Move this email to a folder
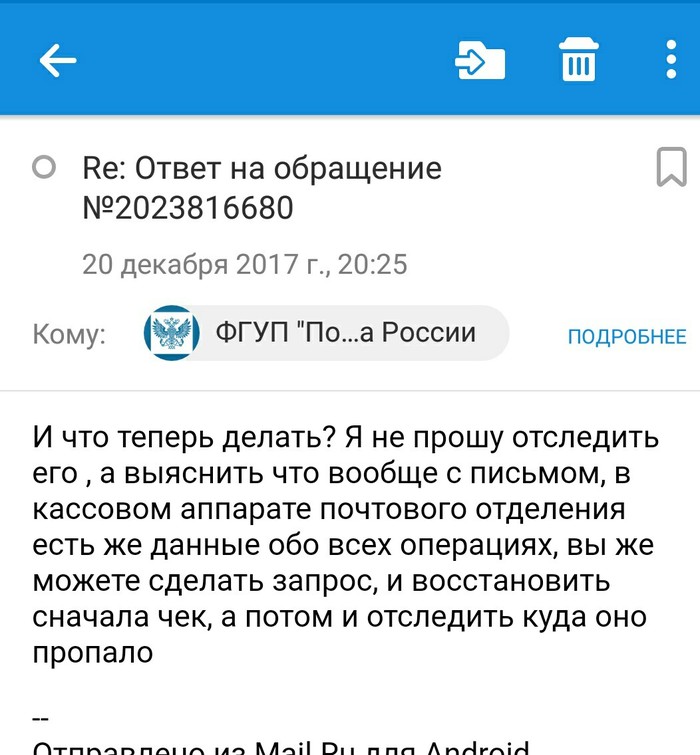Viewport: 700px width, 755px height. (480, 61)
